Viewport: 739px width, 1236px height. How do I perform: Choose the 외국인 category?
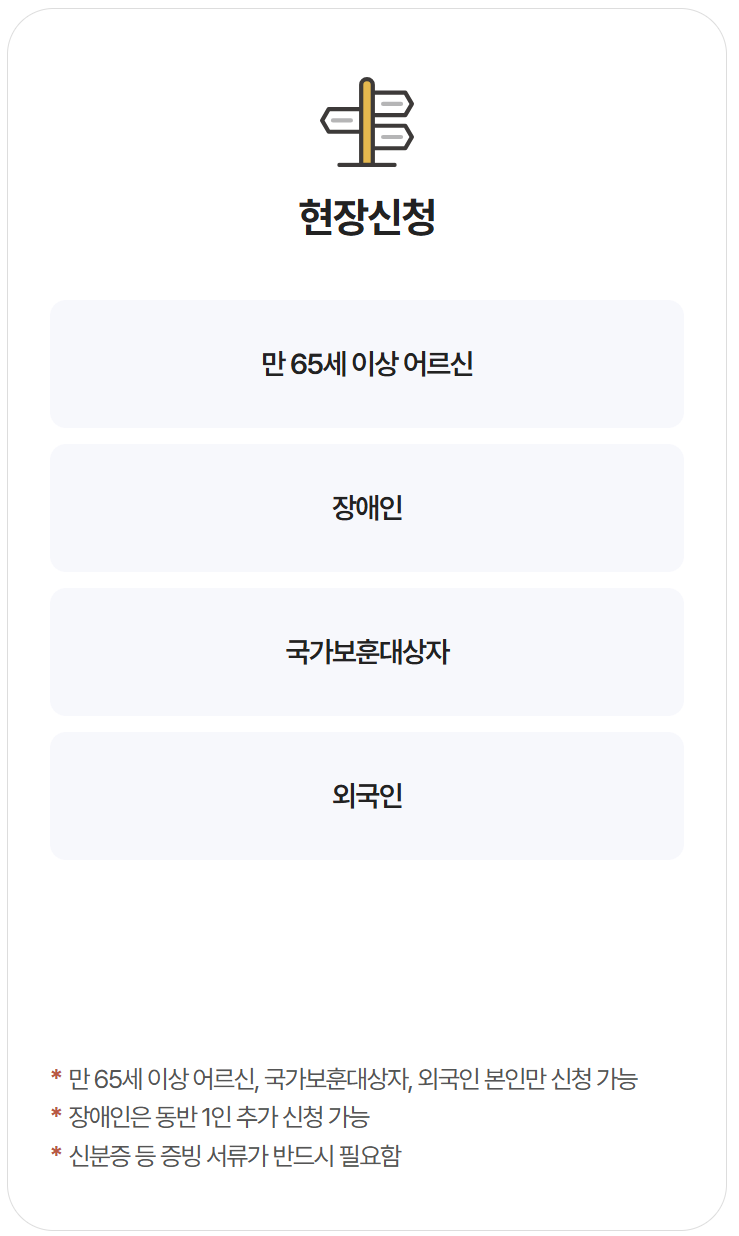tap(369, 795)
